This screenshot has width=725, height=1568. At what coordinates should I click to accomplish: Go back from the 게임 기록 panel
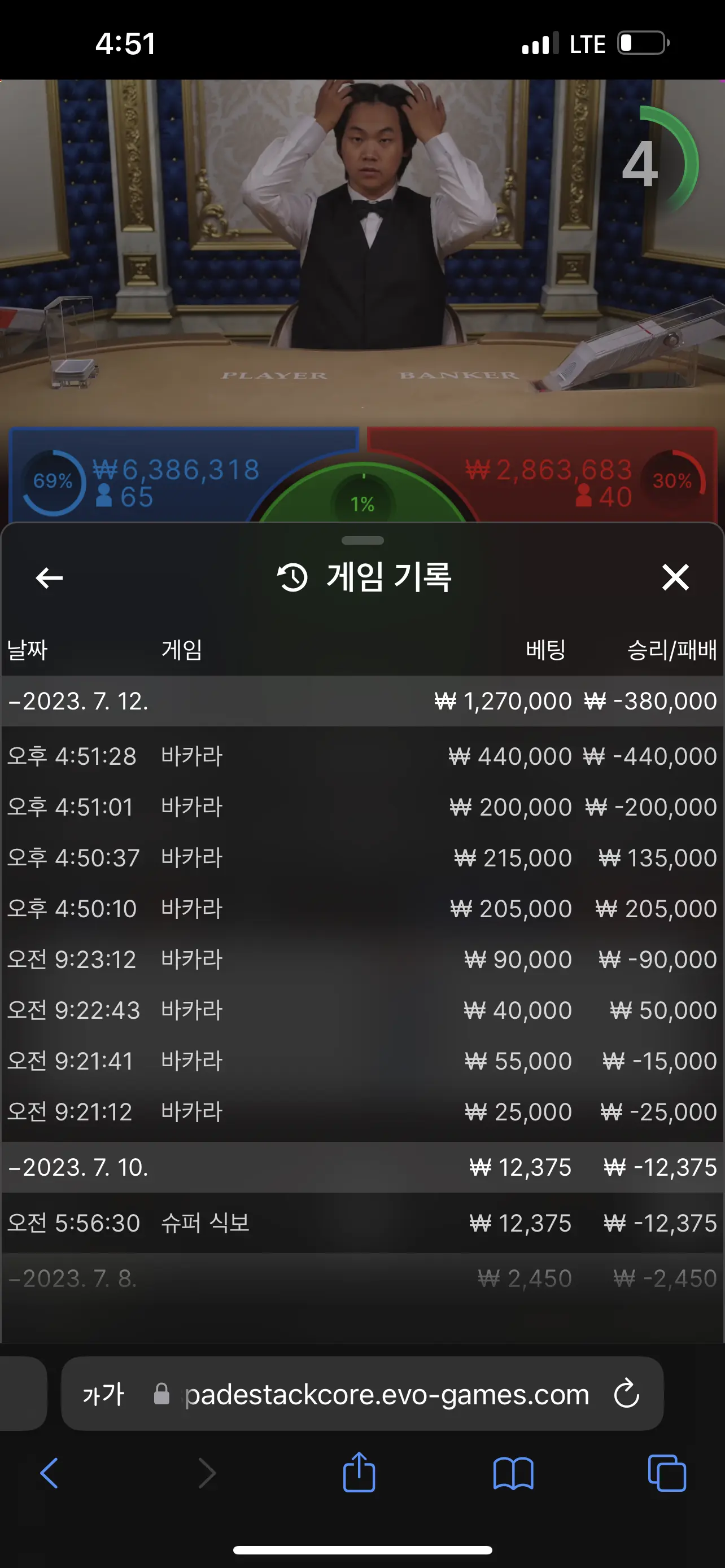pyautogui.click(x=49, y=577)
